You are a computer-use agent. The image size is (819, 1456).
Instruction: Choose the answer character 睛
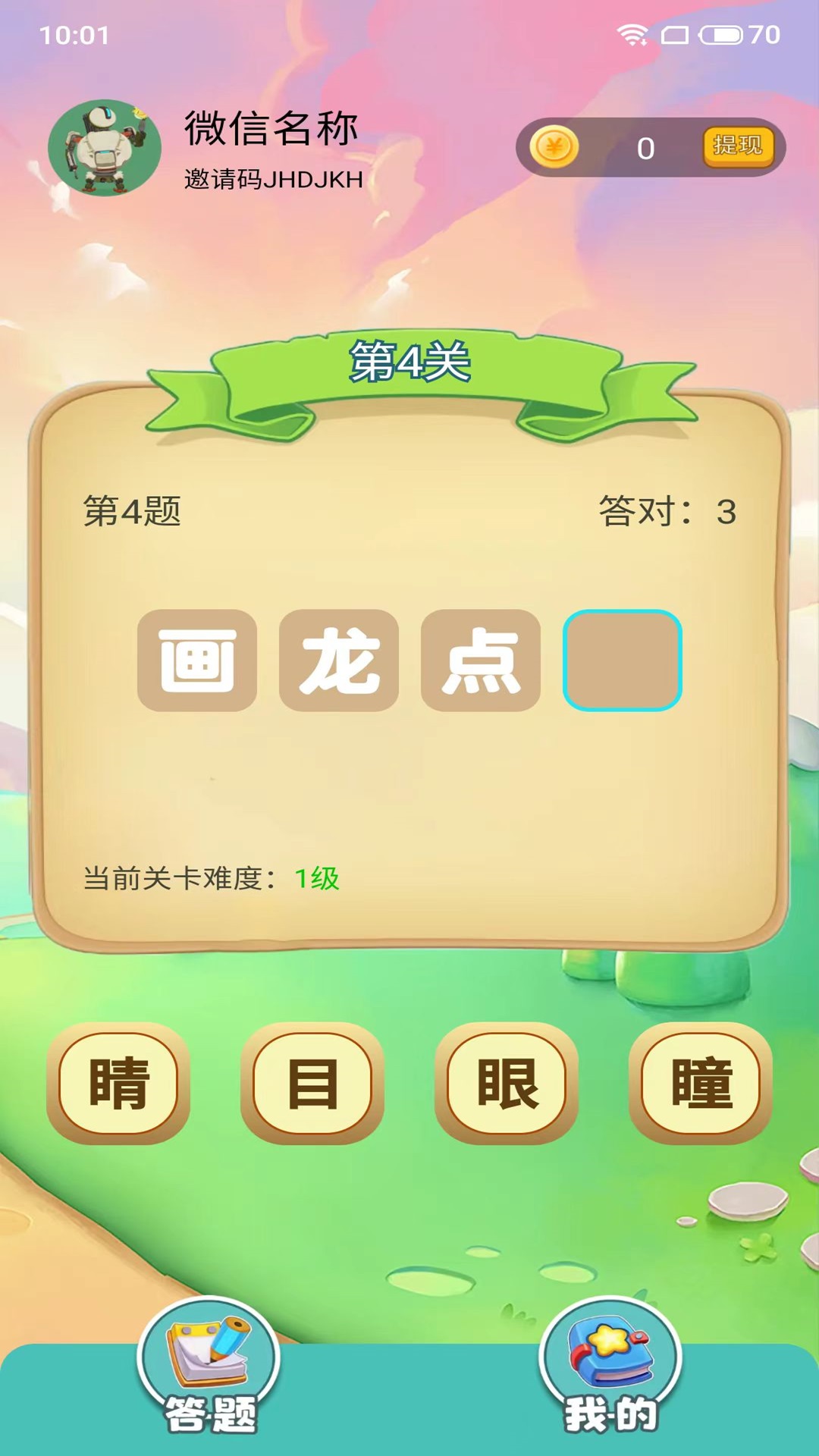(x=118, y=1082)
